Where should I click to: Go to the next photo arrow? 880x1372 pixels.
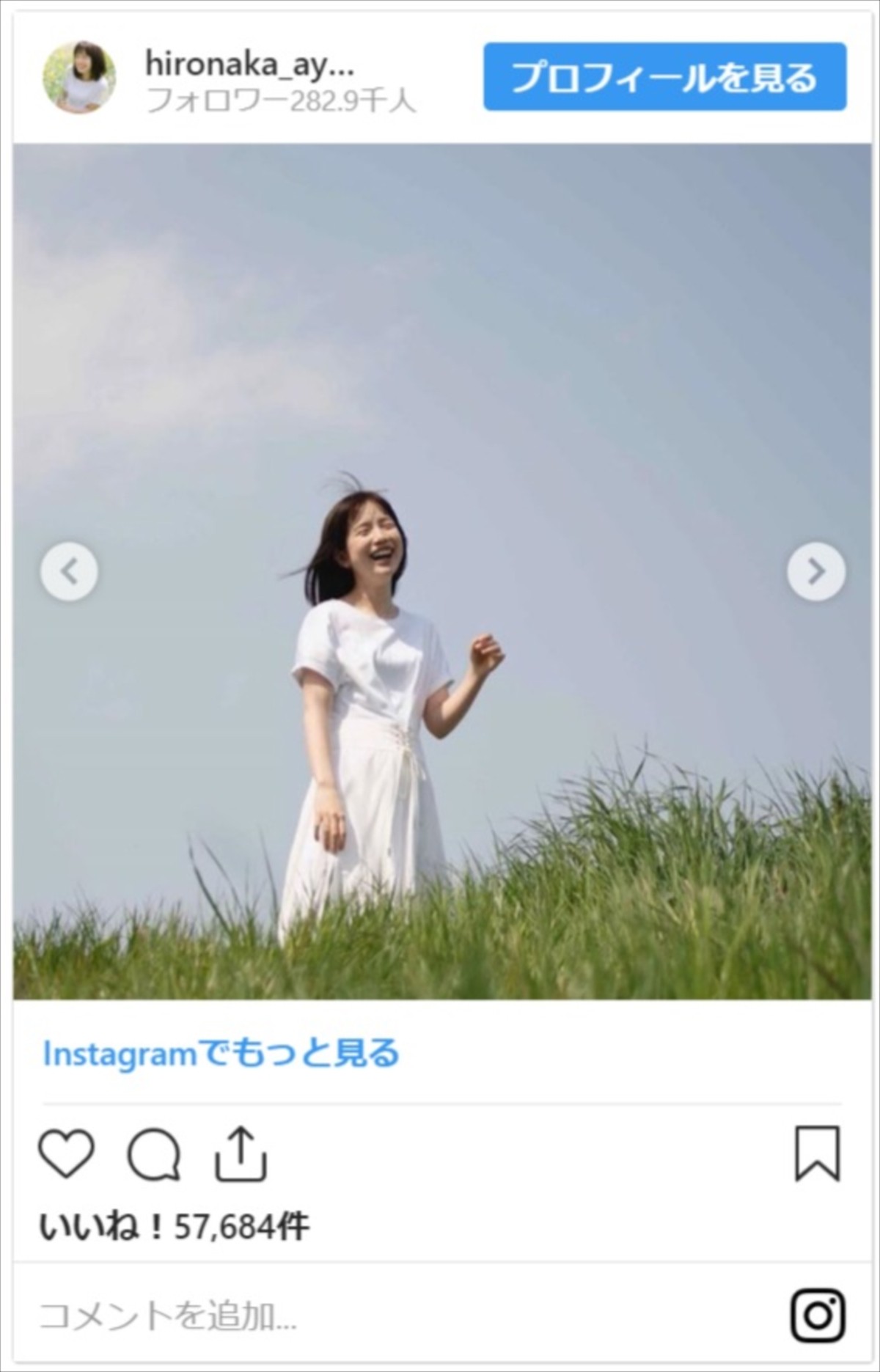[x=816, y=572]
